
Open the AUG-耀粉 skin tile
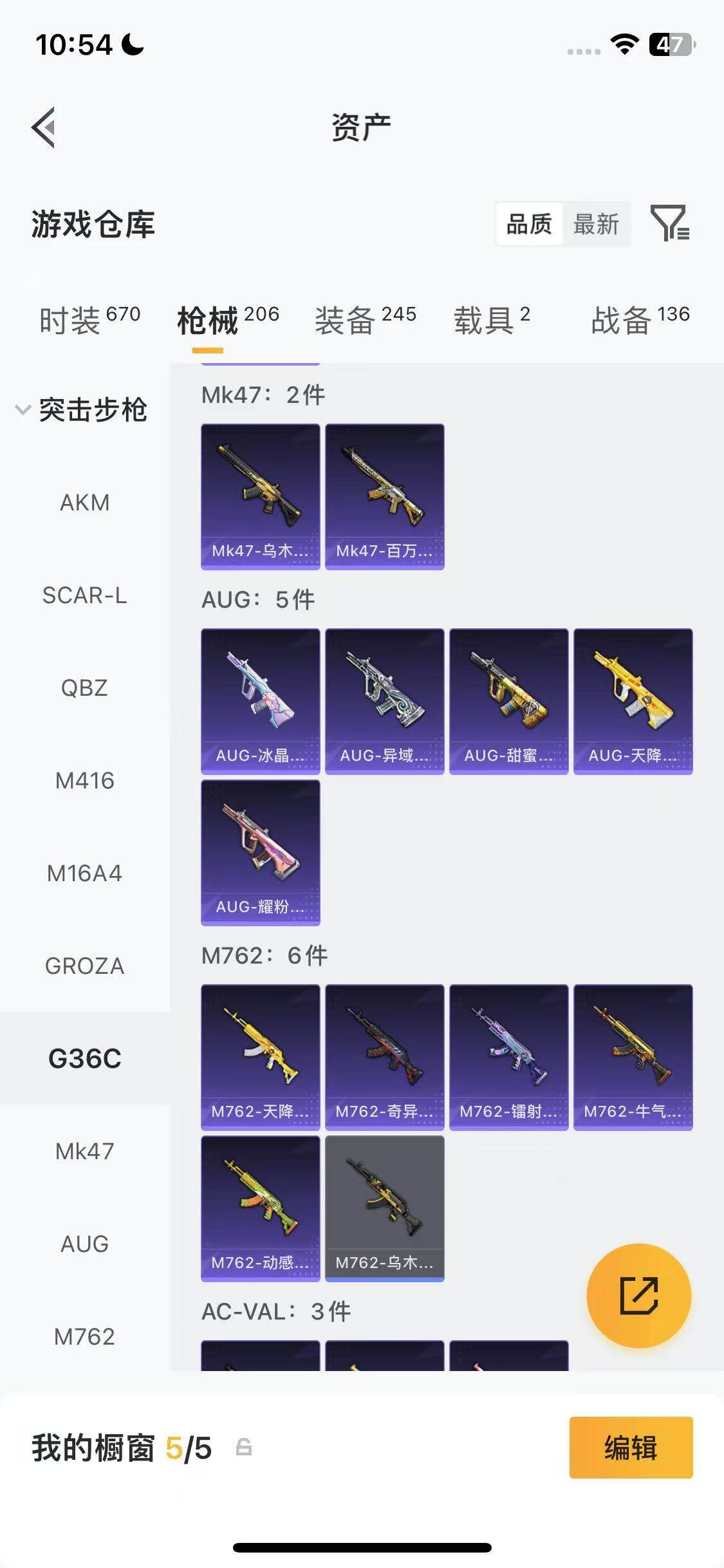tap(260, 852)
